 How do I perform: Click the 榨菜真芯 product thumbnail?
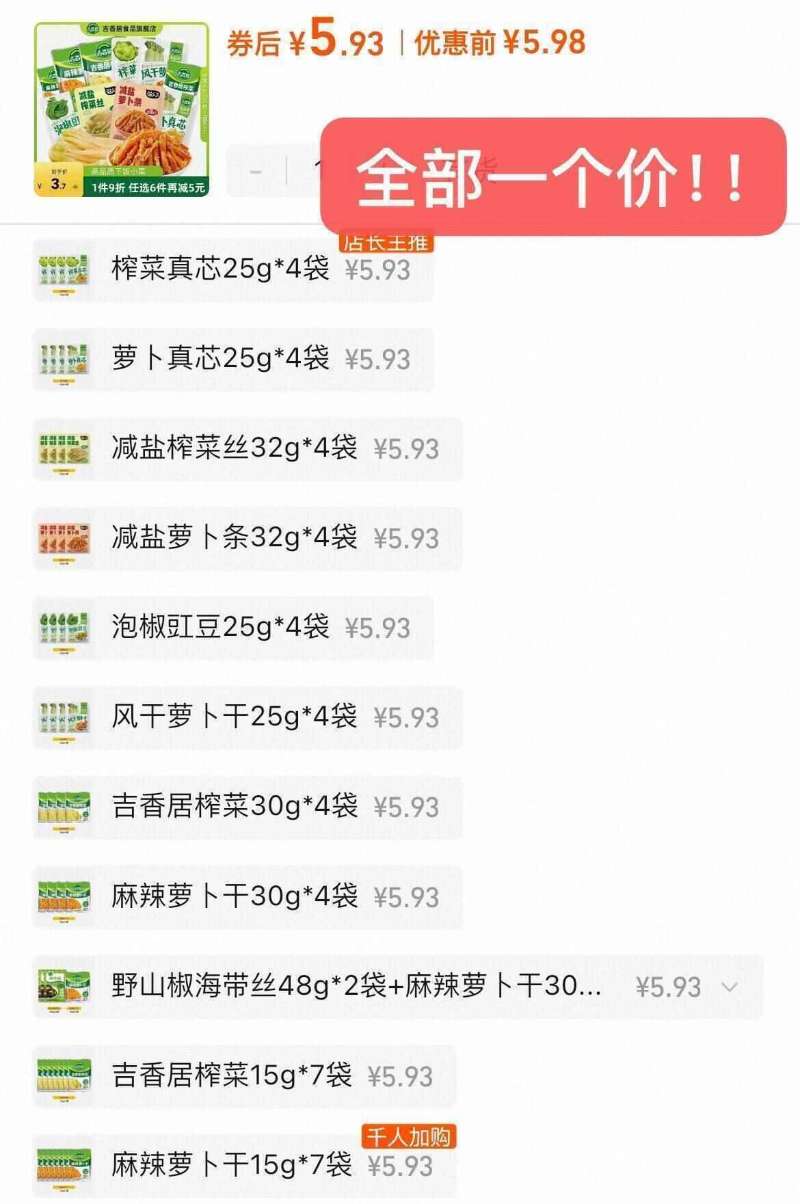60,267
